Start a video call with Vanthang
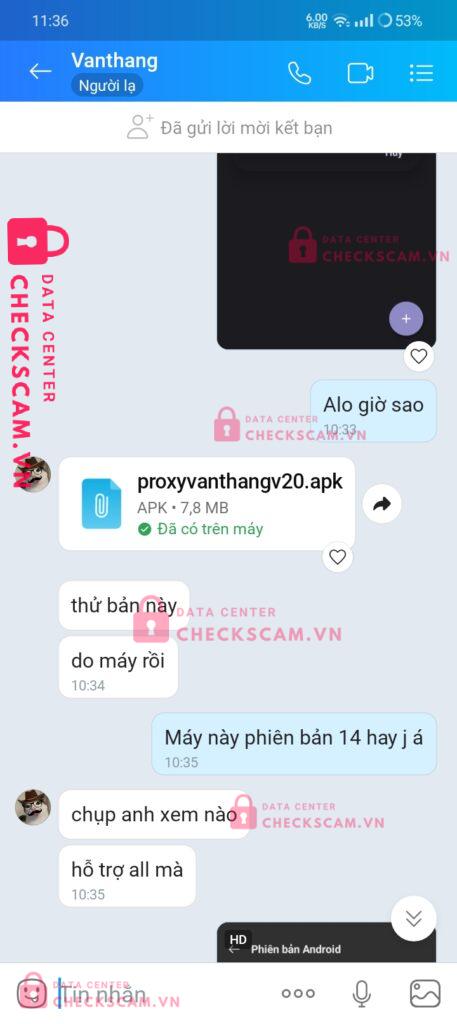 (x=360, y=72)
